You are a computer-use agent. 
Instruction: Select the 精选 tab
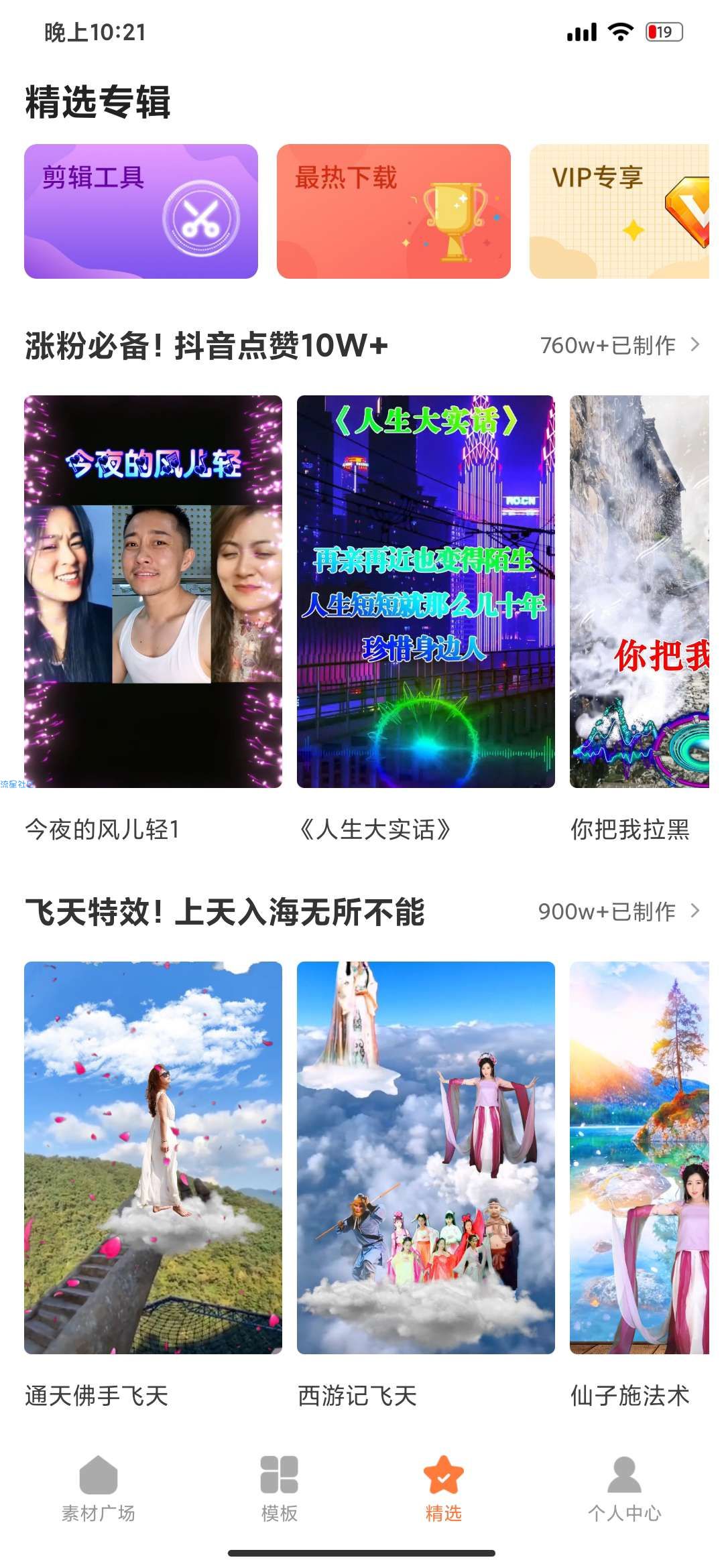443,1489
